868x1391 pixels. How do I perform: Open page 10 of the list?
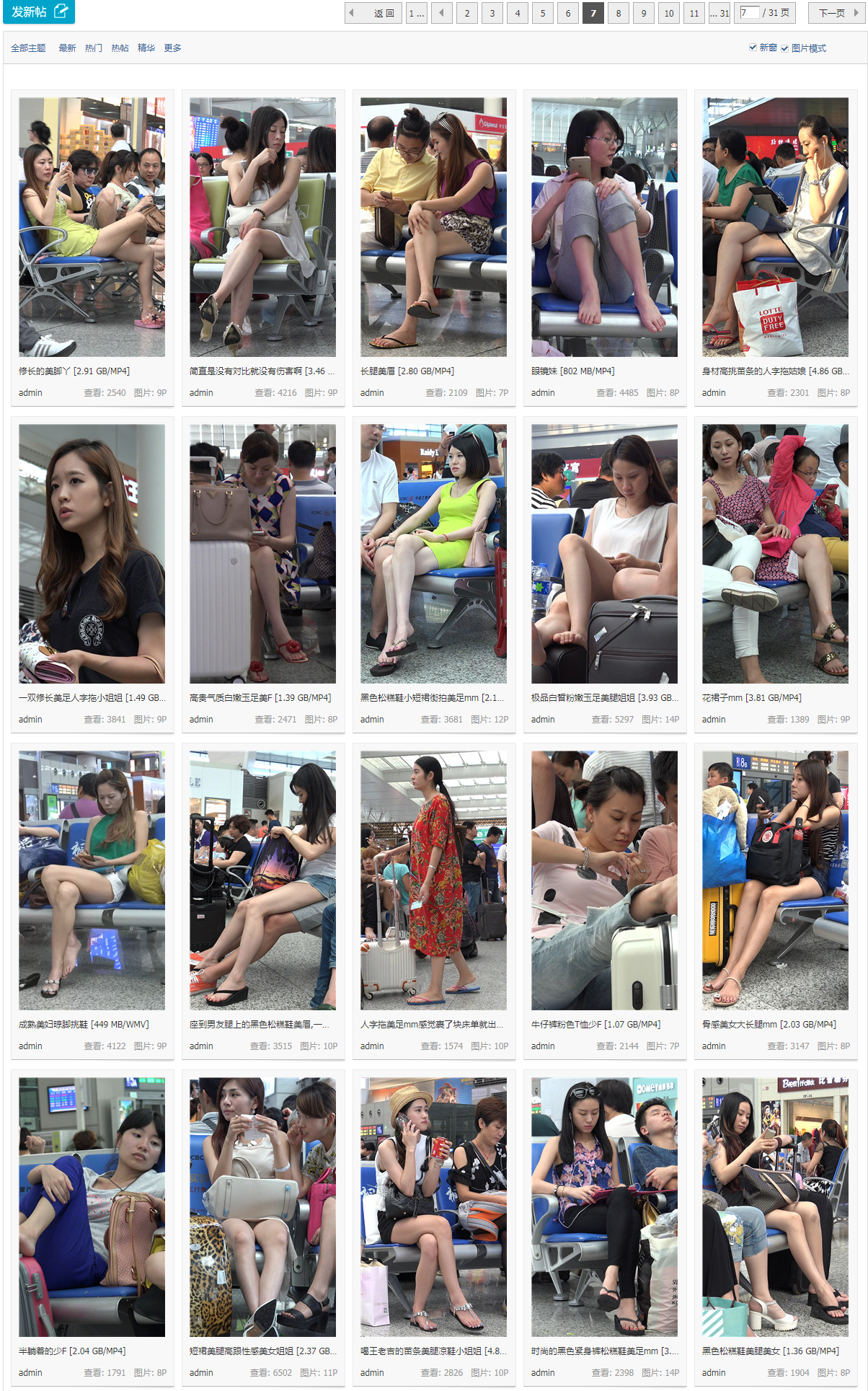(669, 13)
